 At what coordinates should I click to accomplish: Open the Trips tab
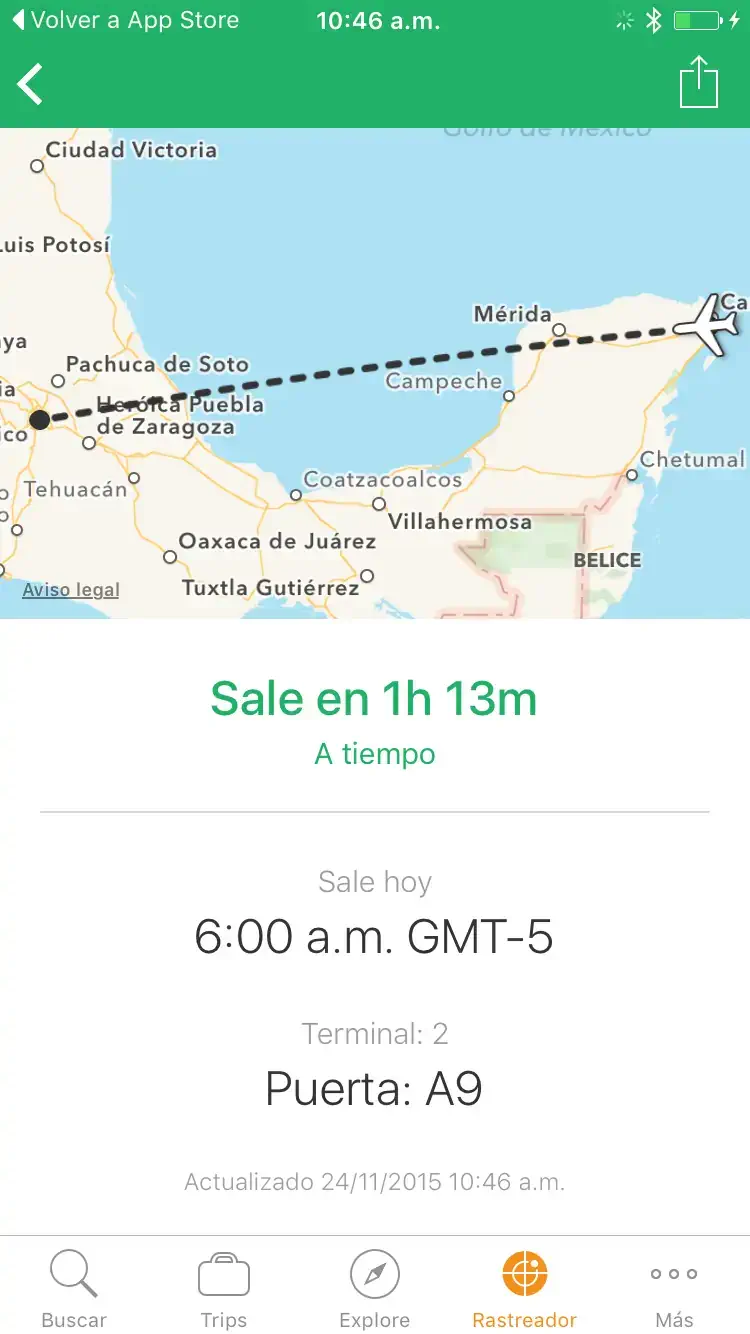click(224, 1289)
